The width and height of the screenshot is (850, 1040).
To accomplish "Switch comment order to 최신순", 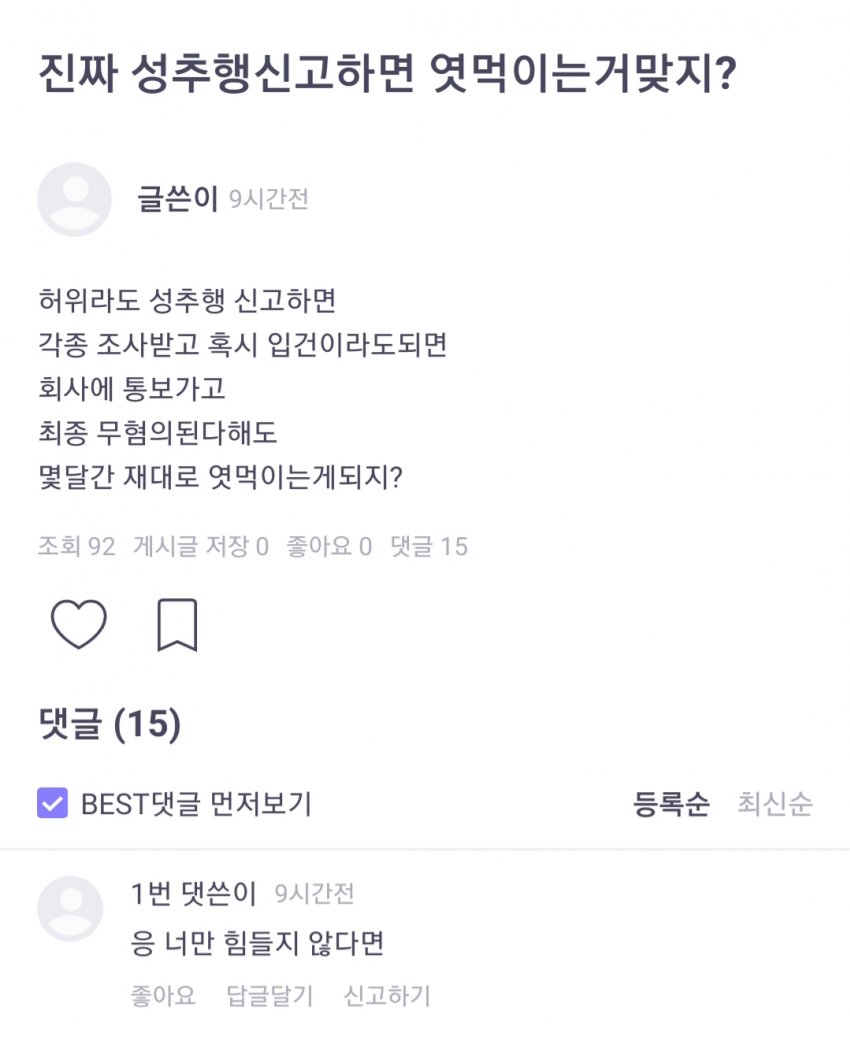I will tap(775, 804).
